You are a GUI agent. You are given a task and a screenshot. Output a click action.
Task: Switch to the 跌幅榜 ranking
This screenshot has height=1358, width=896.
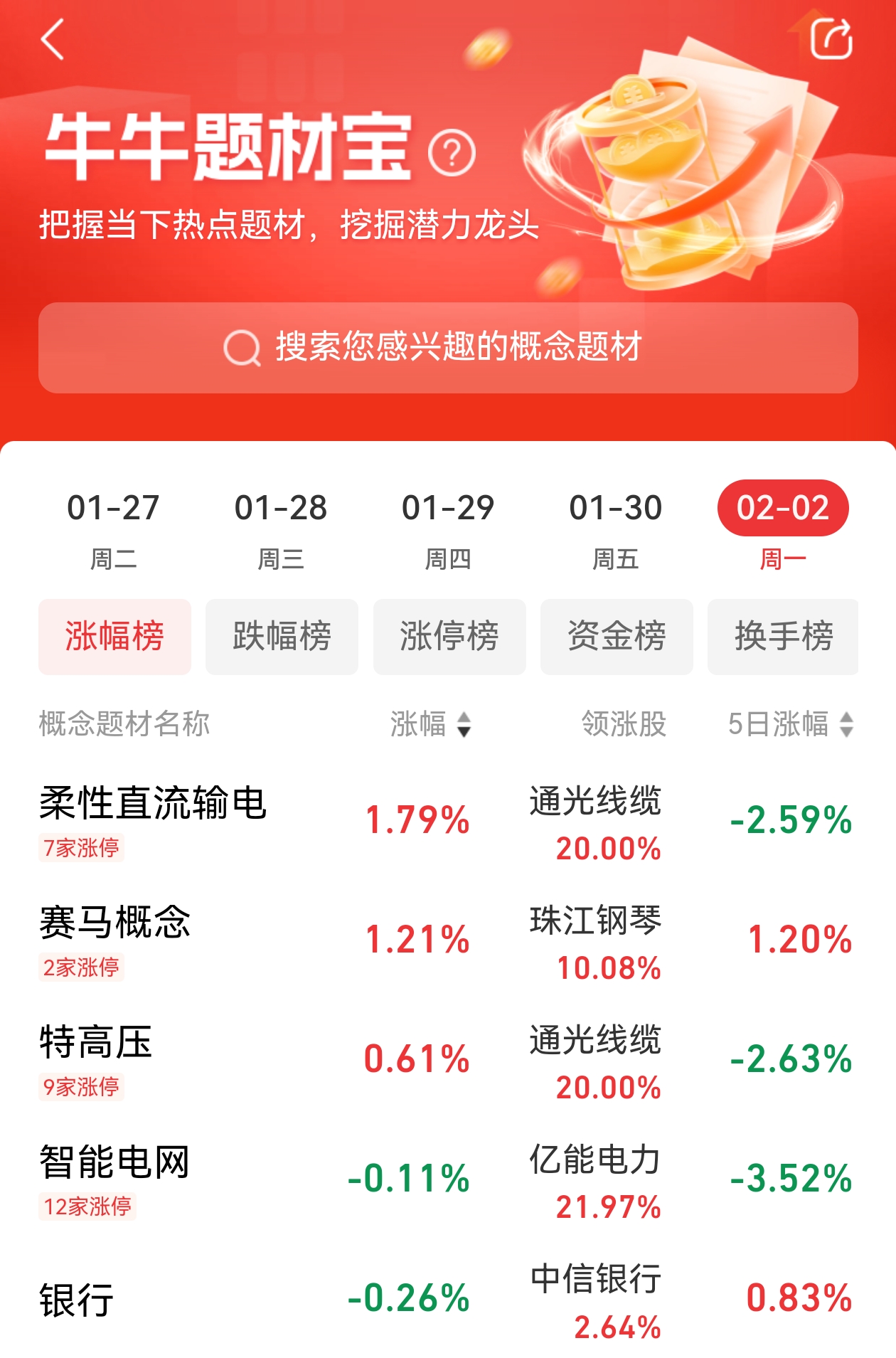[x=282, y=636]
